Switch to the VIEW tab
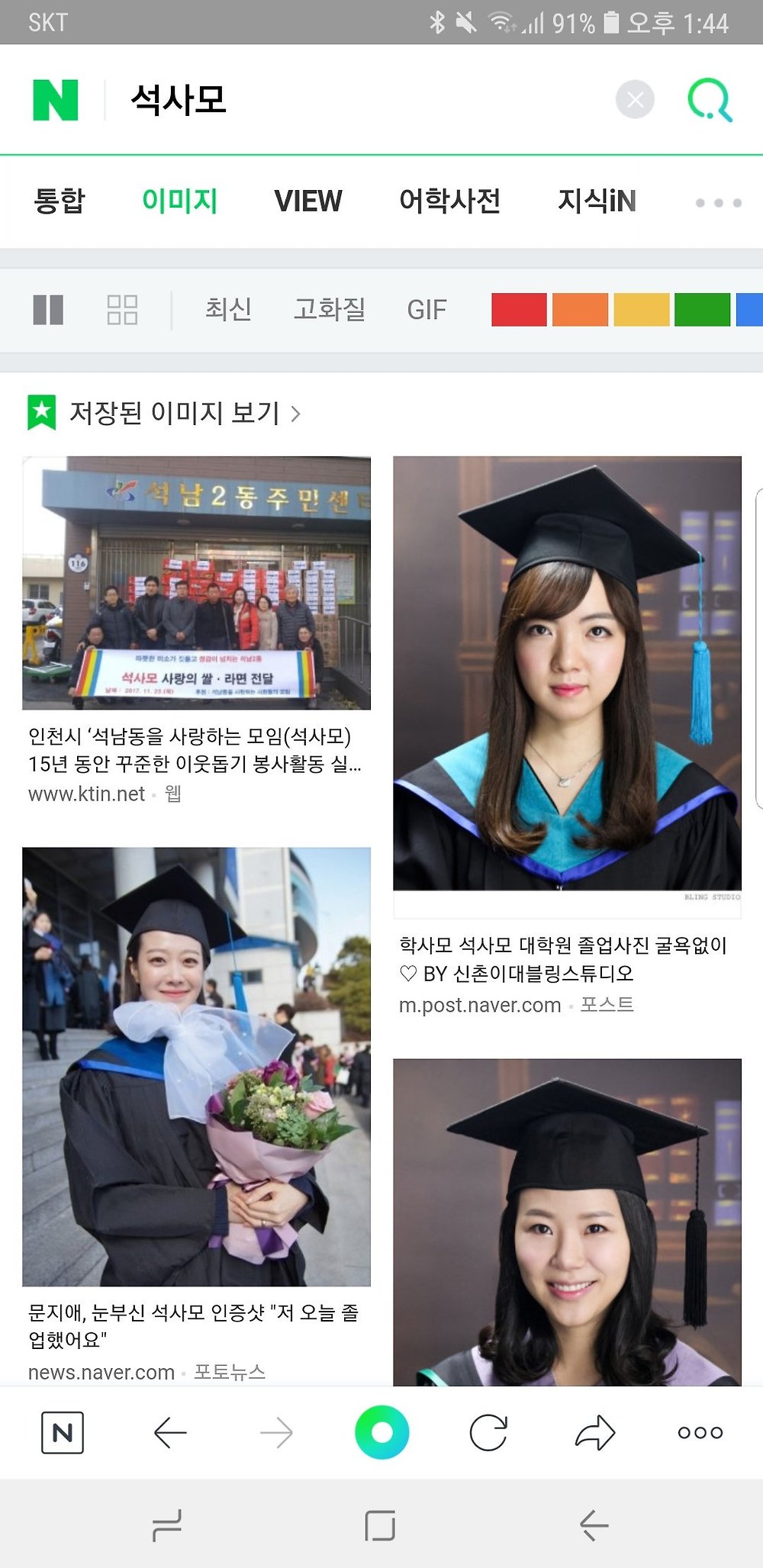This screenshot has width=763, height=1568. coord(307,201)
